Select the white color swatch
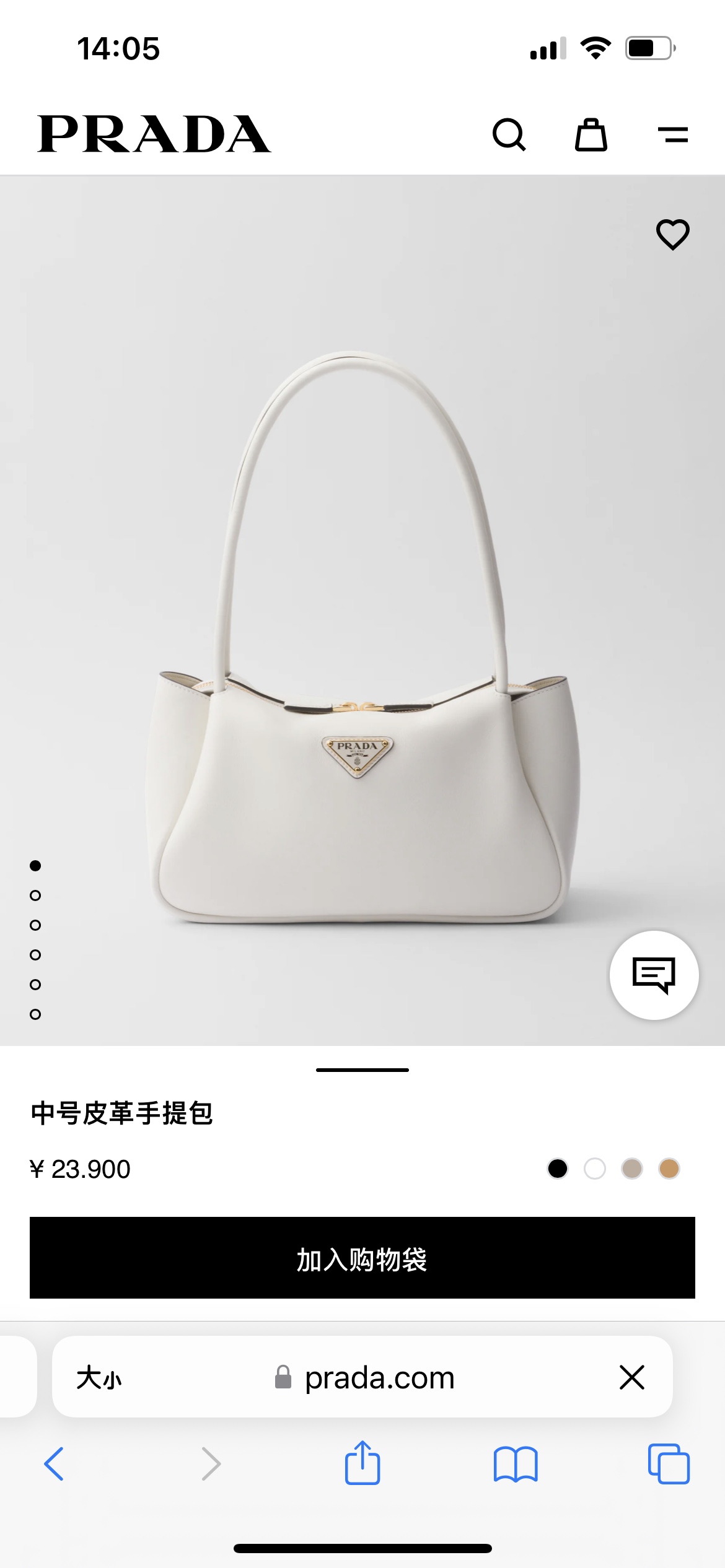 [595, 1169]
